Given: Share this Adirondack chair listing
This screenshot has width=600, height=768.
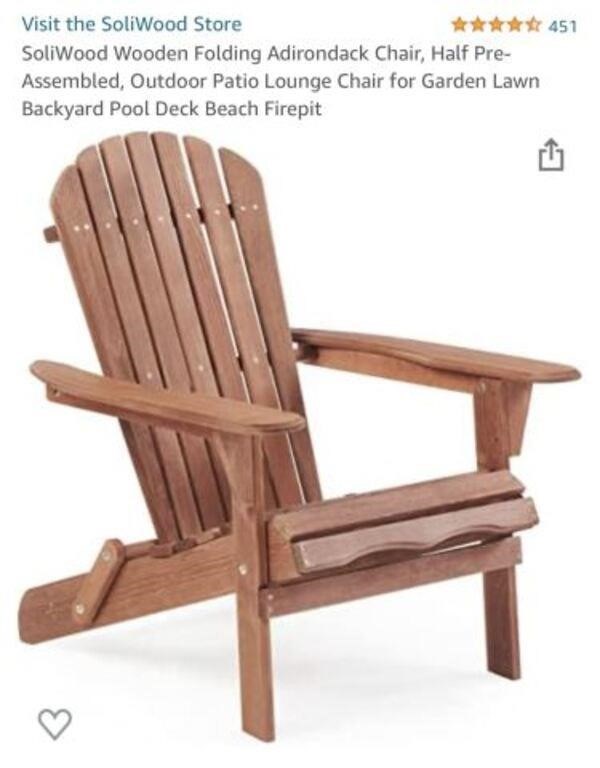Looking at the screenshot, I should pos(551,155).
